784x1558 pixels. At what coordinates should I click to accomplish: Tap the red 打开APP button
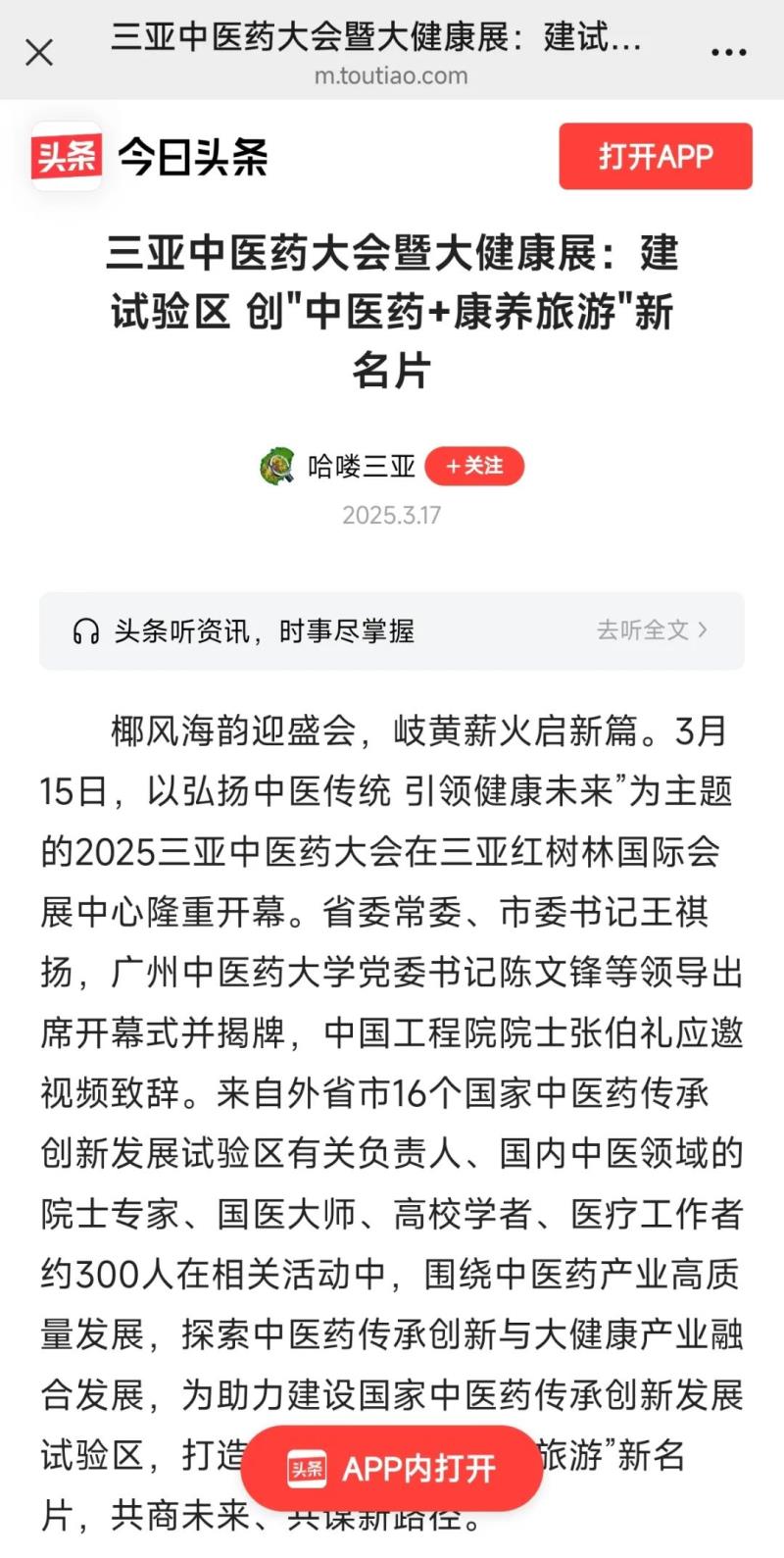point(655,156)
